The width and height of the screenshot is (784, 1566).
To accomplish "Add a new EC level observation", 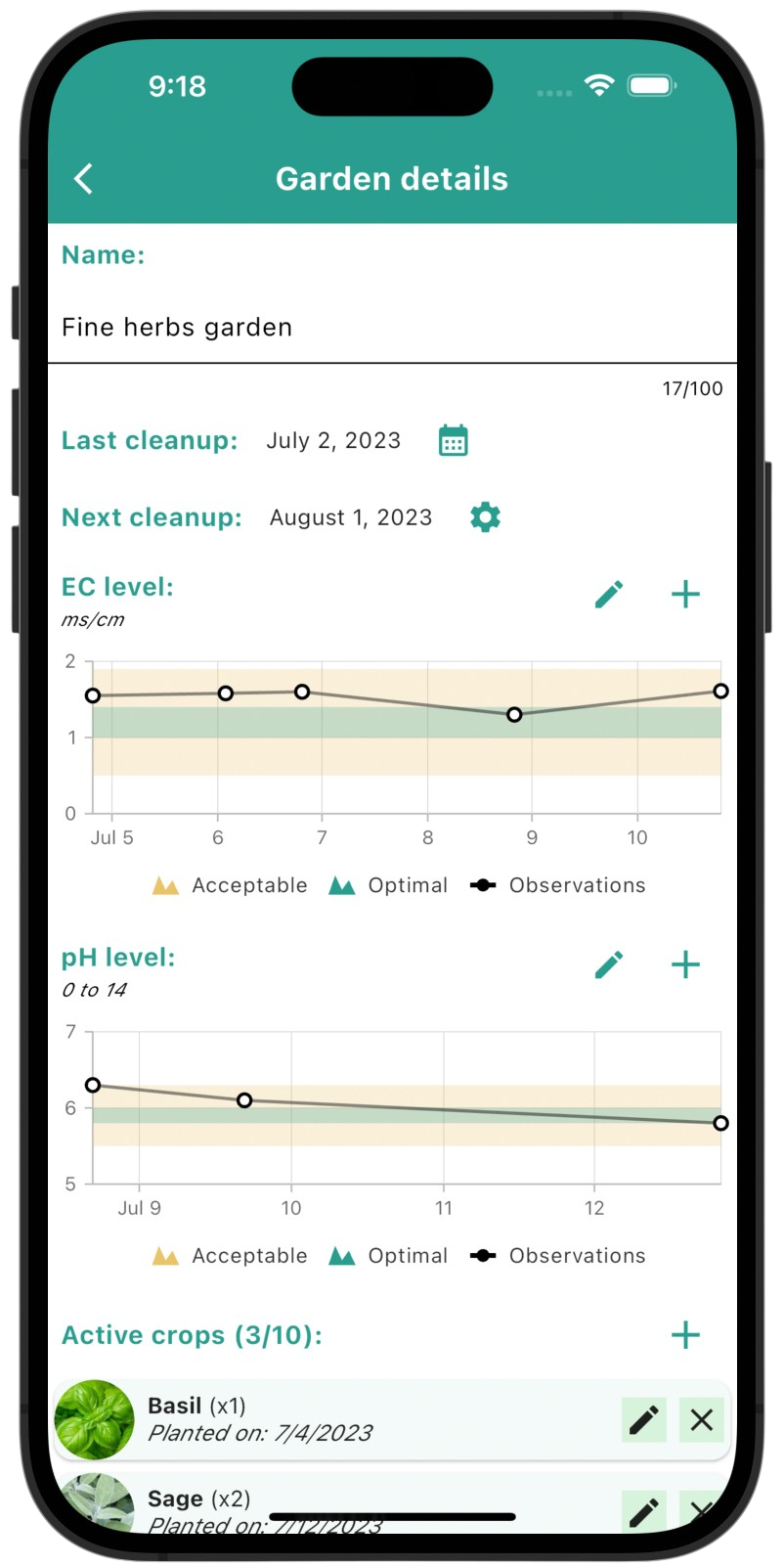I will point(685,594).
